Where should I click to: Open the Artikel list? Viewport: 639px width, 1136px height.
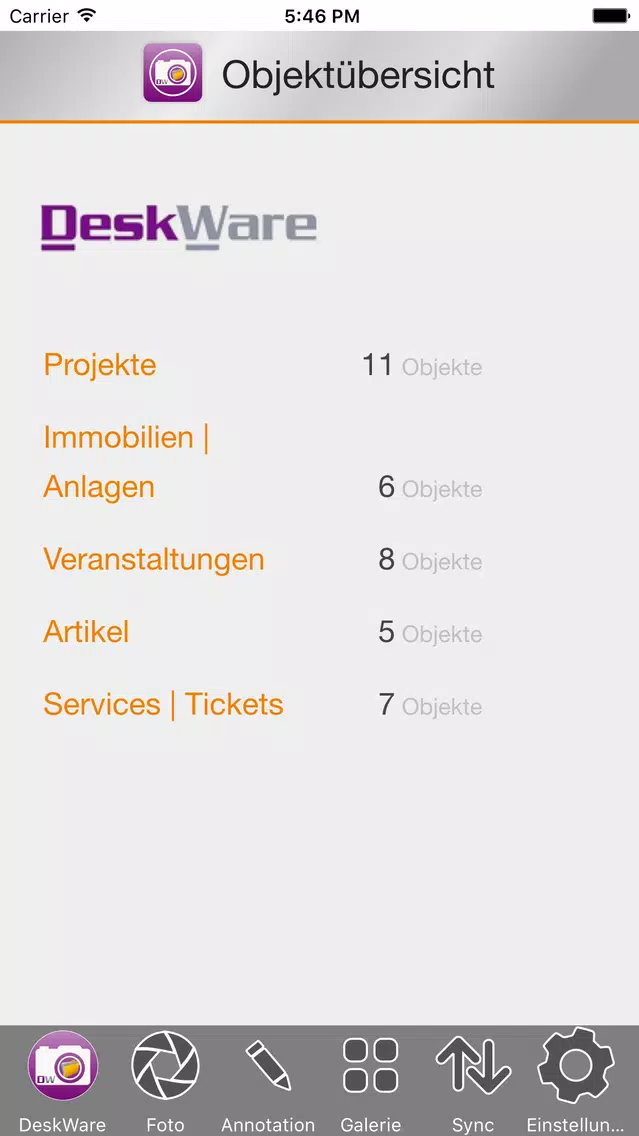tap(86, 632)
